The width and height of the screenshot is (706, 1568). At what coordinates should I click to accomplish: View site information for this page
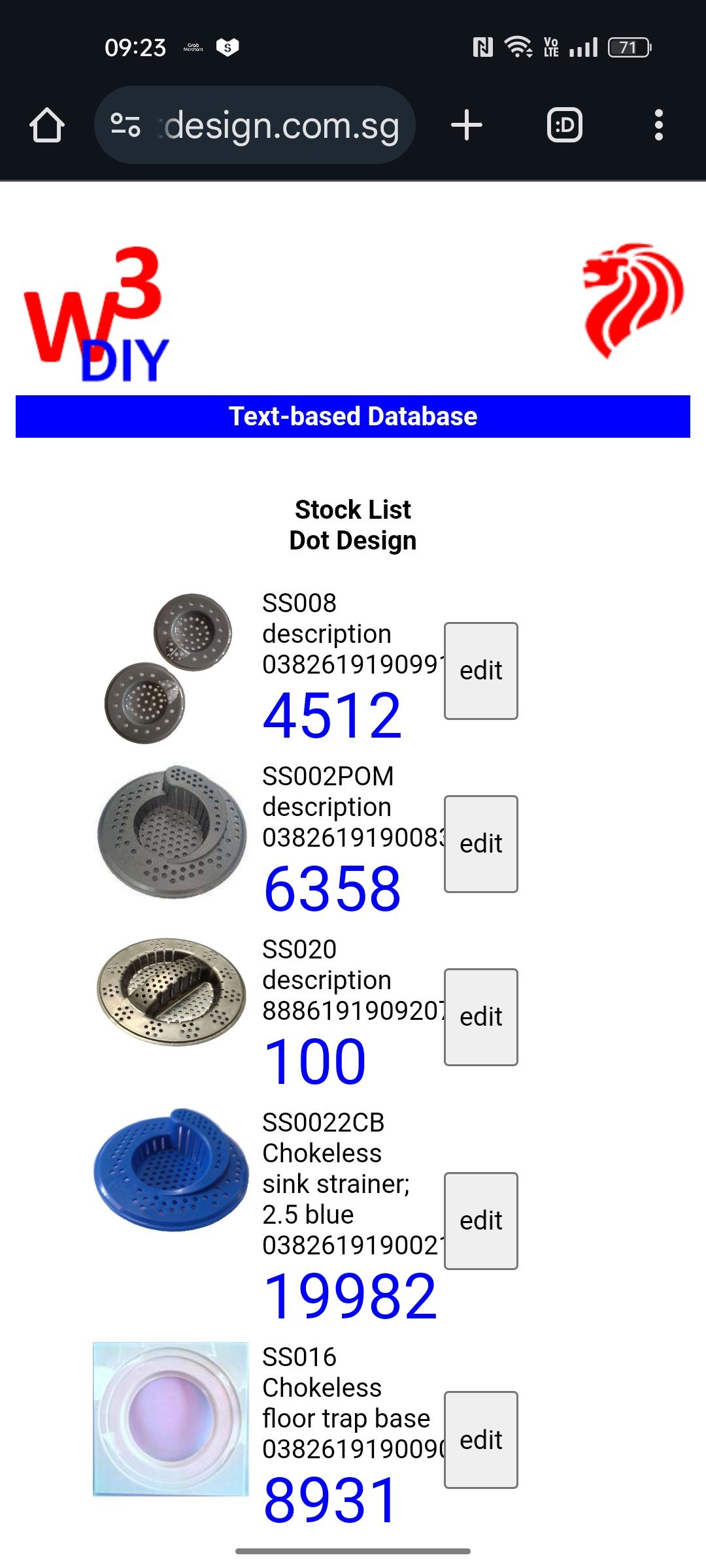[126, 125]
